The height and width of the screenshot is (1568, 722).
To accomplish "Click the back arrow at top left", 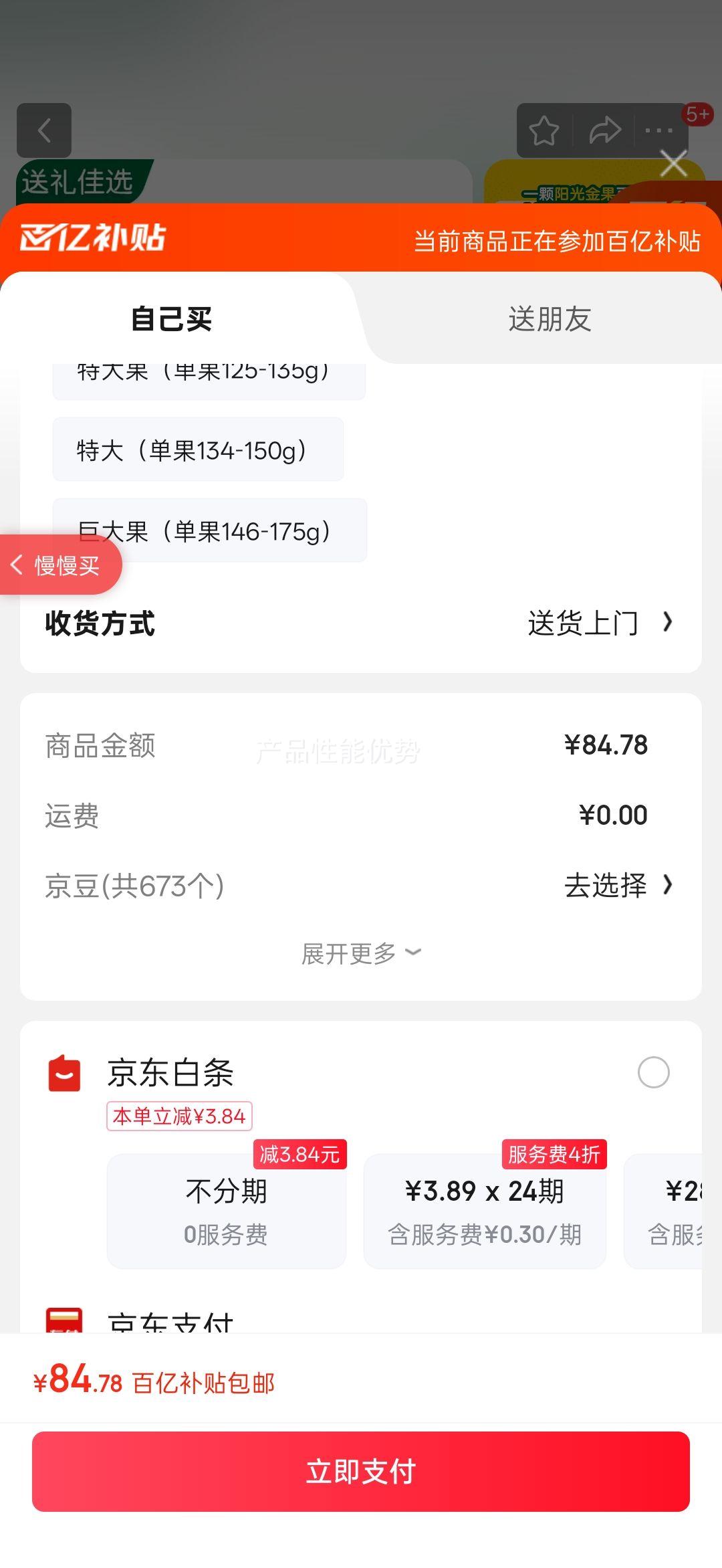I will [44, 130].
